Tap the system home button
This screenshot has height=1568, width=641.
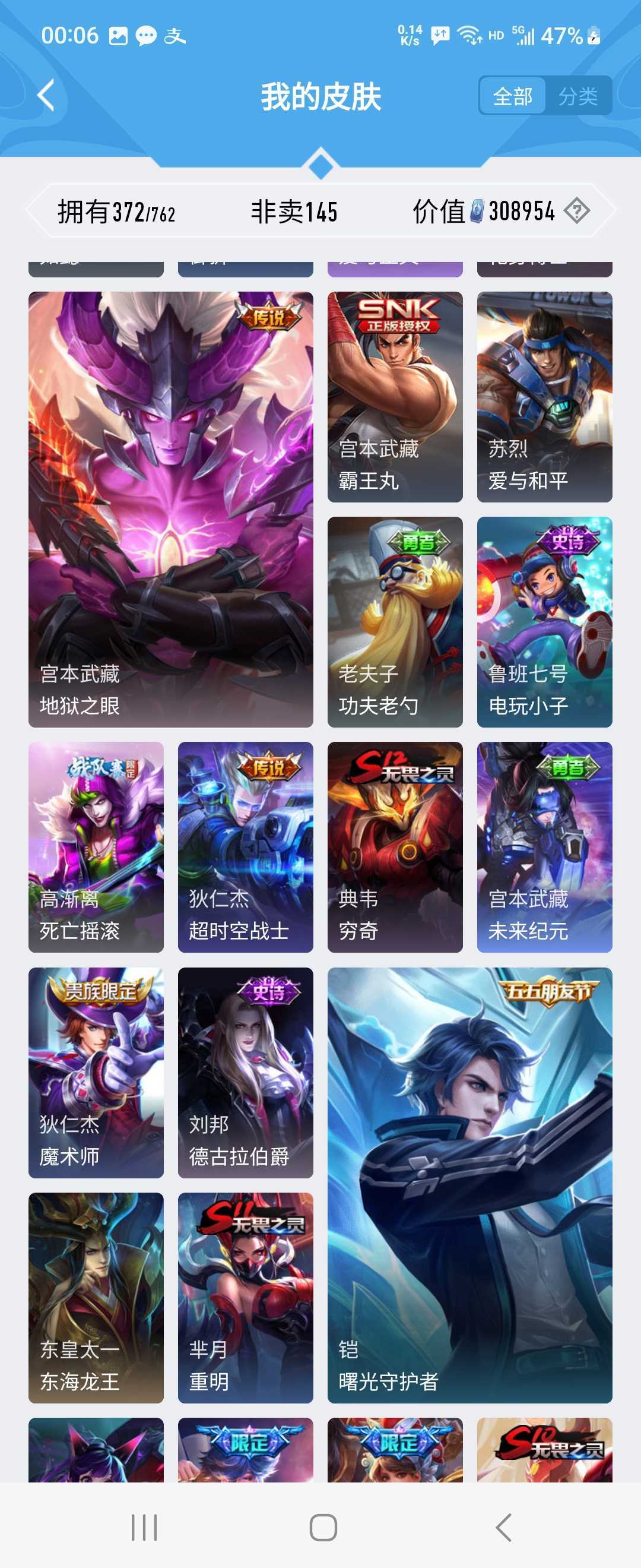(x=323, y=1527)
